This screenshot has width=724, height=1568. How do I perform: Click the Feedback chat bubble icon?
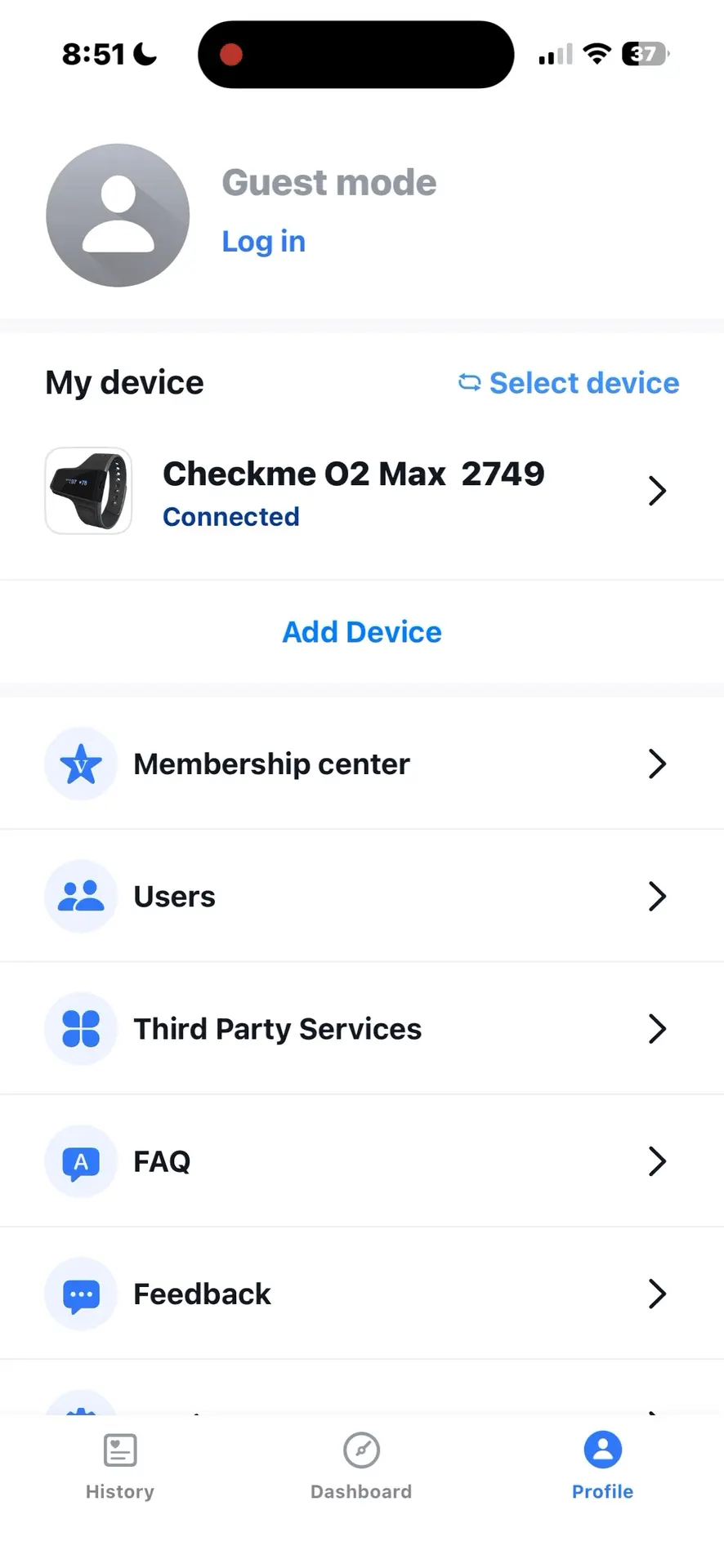[x=81, y=1294]
